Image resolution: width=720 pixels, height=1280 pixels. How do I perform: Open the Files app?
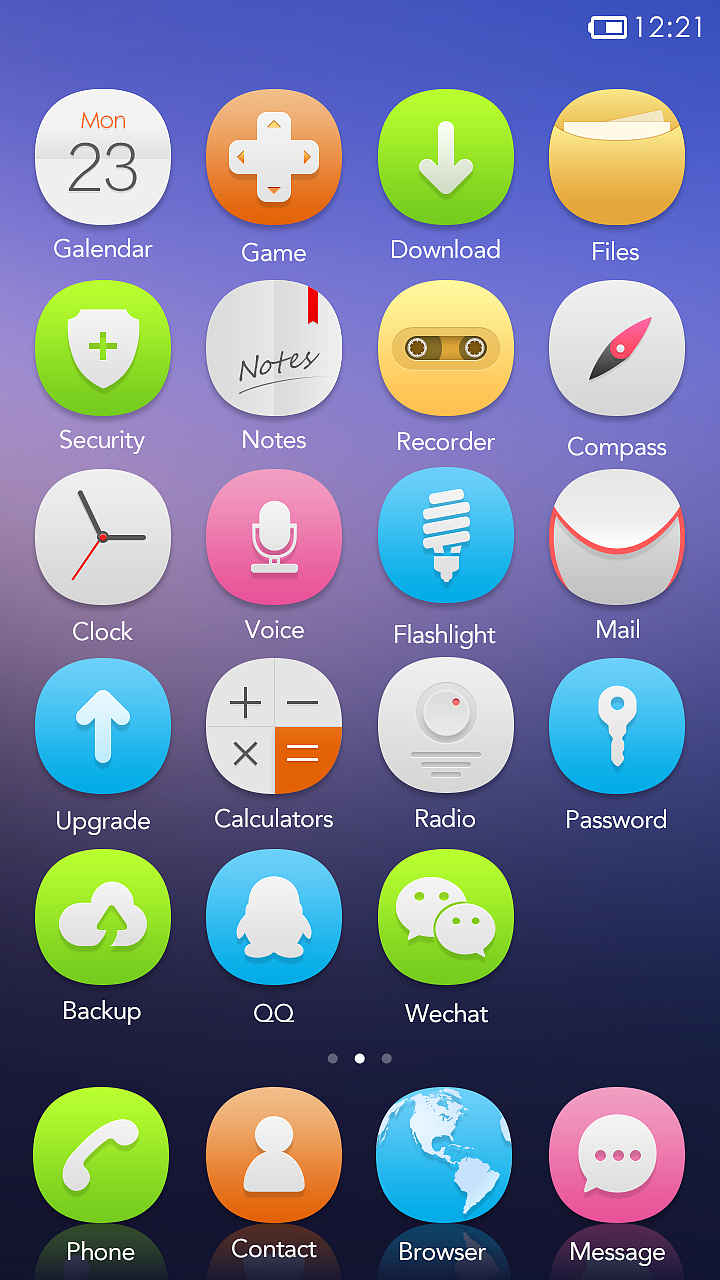pos(616,157)
